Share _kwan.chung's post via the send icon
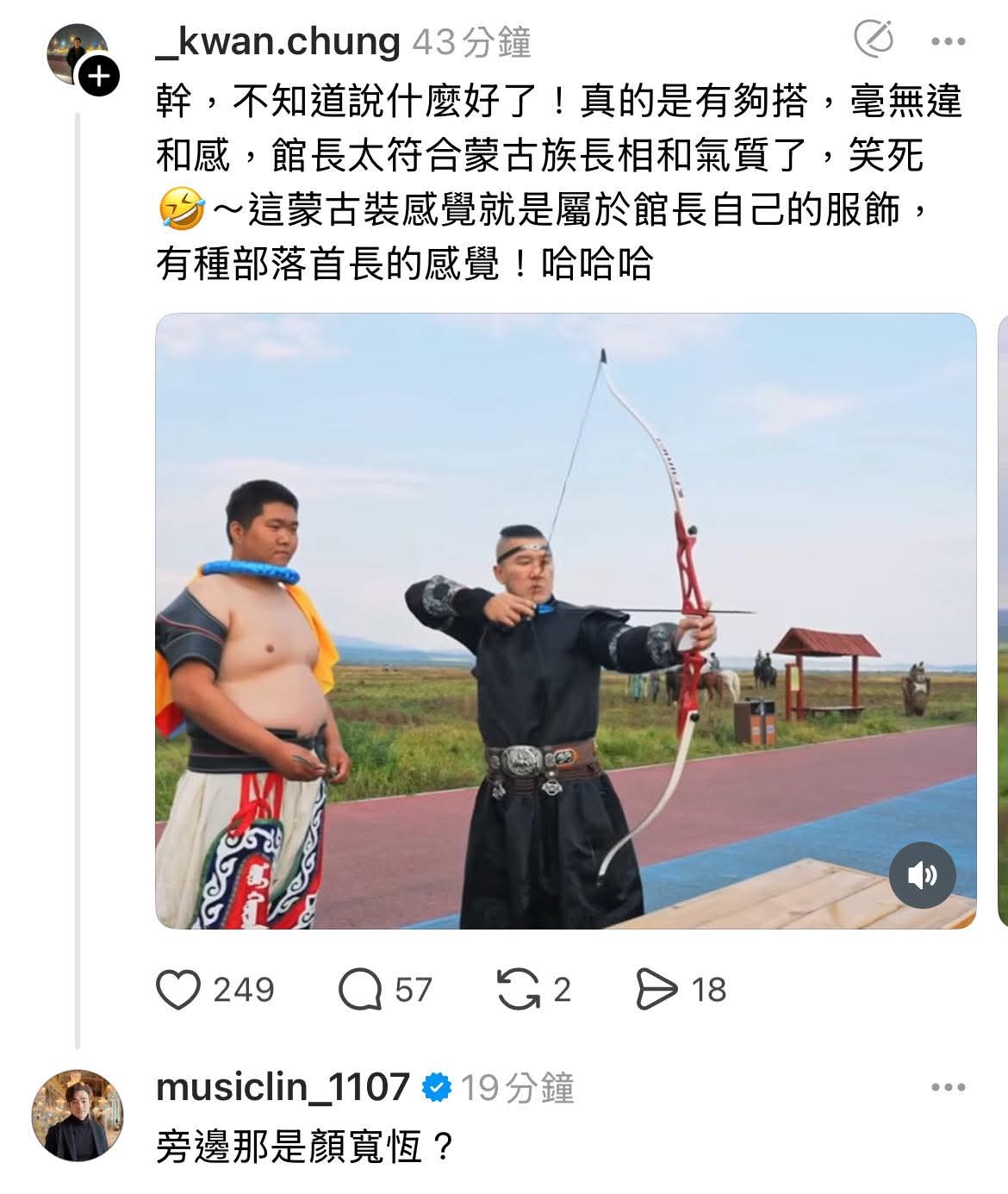Image resolution: width=1008 pixels, height=1194 pixels. [x=656, y=990]
